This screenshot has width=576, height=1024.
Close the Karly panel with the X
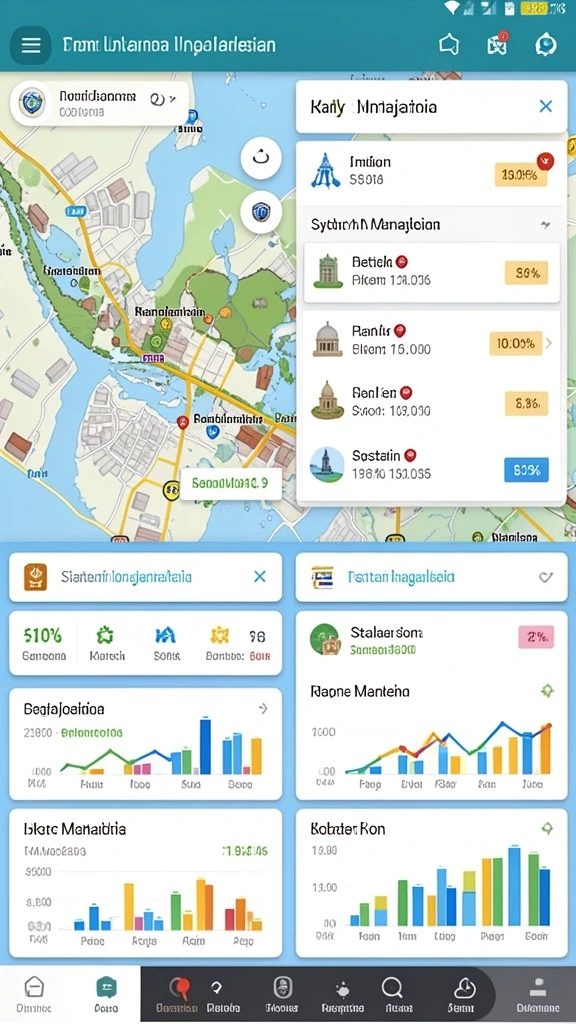tap(546, 106)
